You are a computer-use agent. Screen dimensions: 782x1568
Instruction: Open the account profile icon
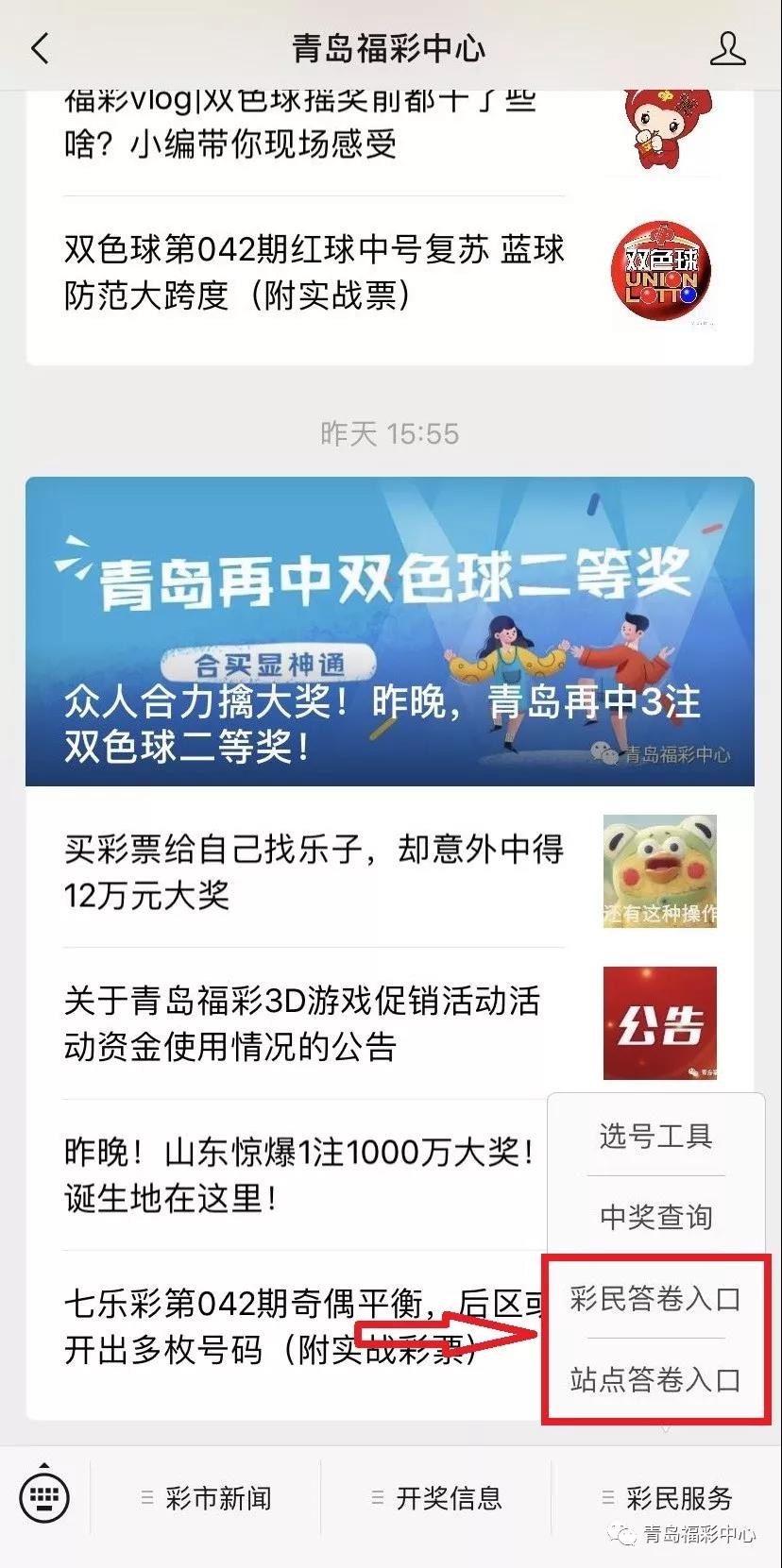[727, 48]
